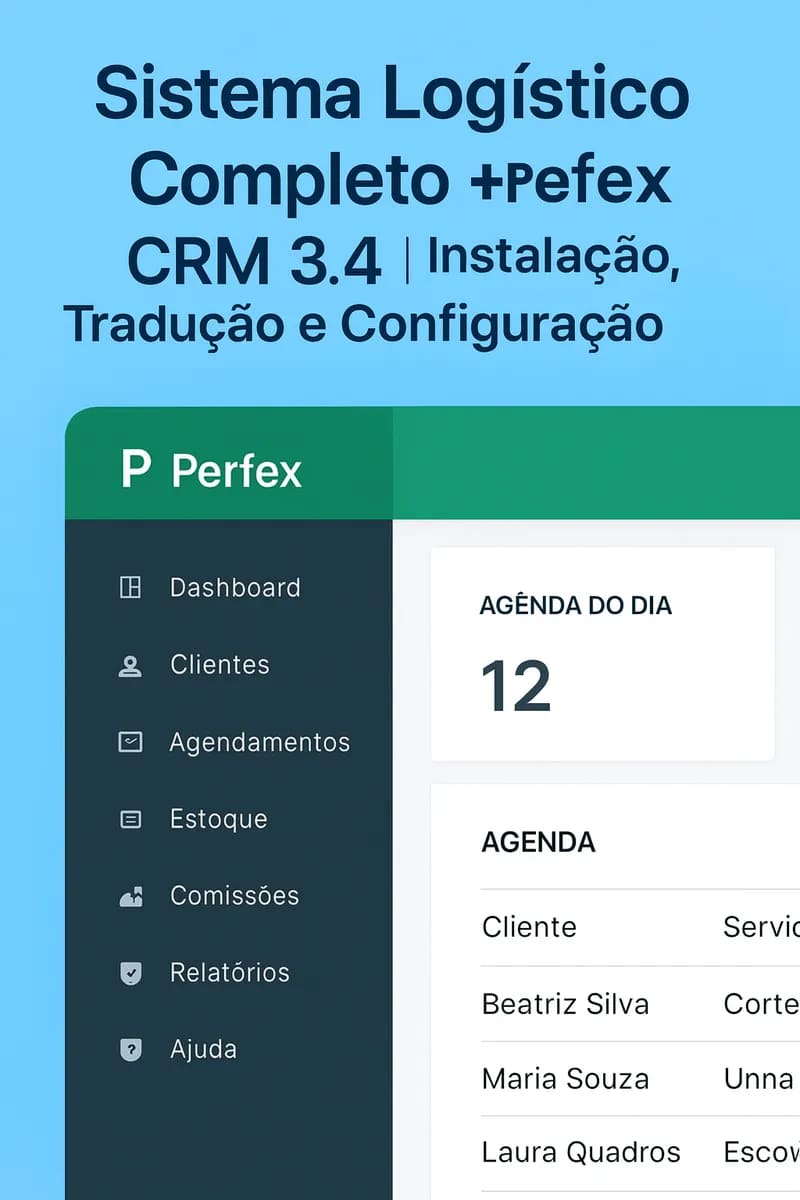Click the Agendamentos sidebar entry
Screen dimensions: 800x1200
(x=260, y=742)
